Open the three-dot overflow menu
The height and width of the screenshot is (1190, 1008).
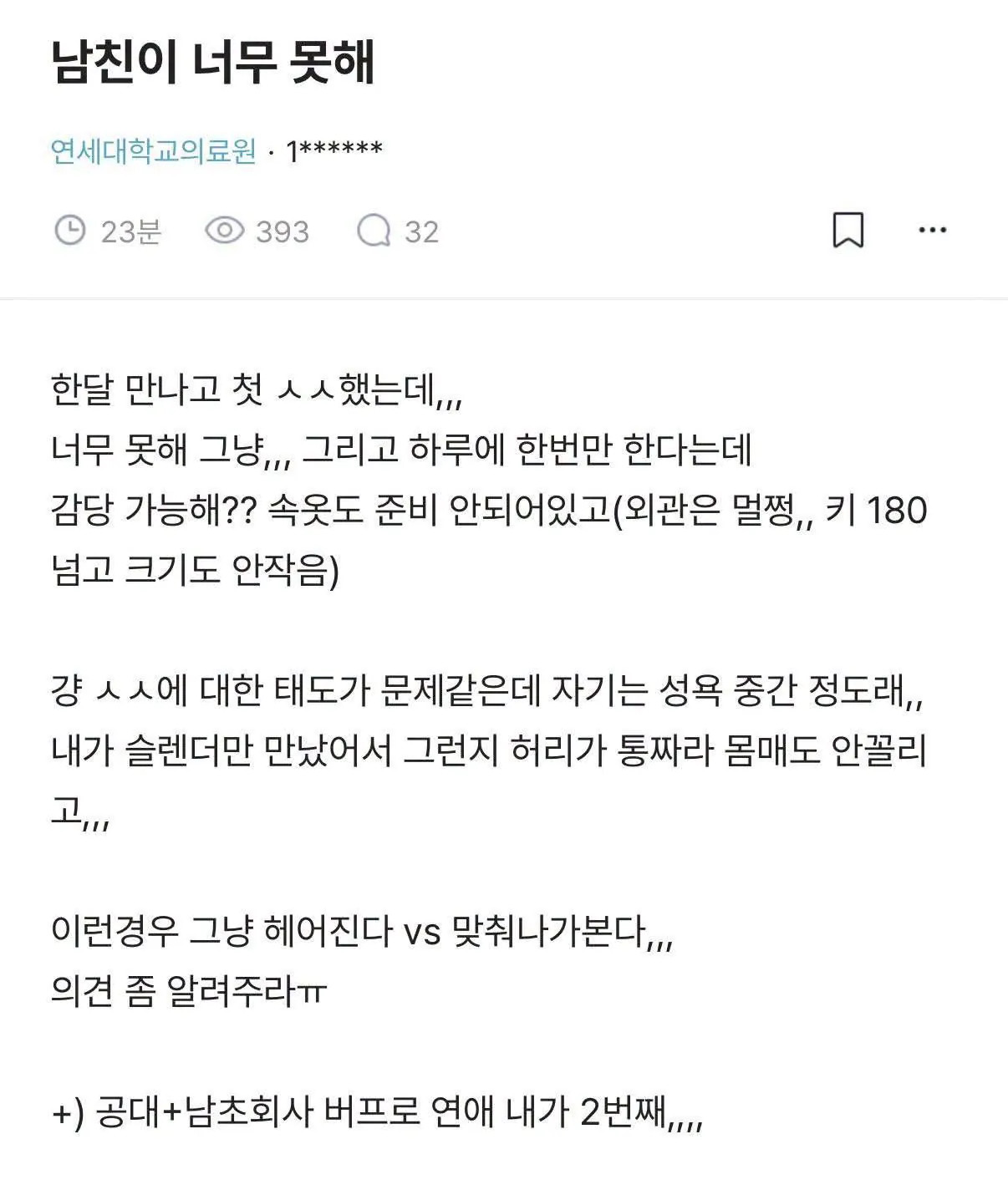(932, 230)
